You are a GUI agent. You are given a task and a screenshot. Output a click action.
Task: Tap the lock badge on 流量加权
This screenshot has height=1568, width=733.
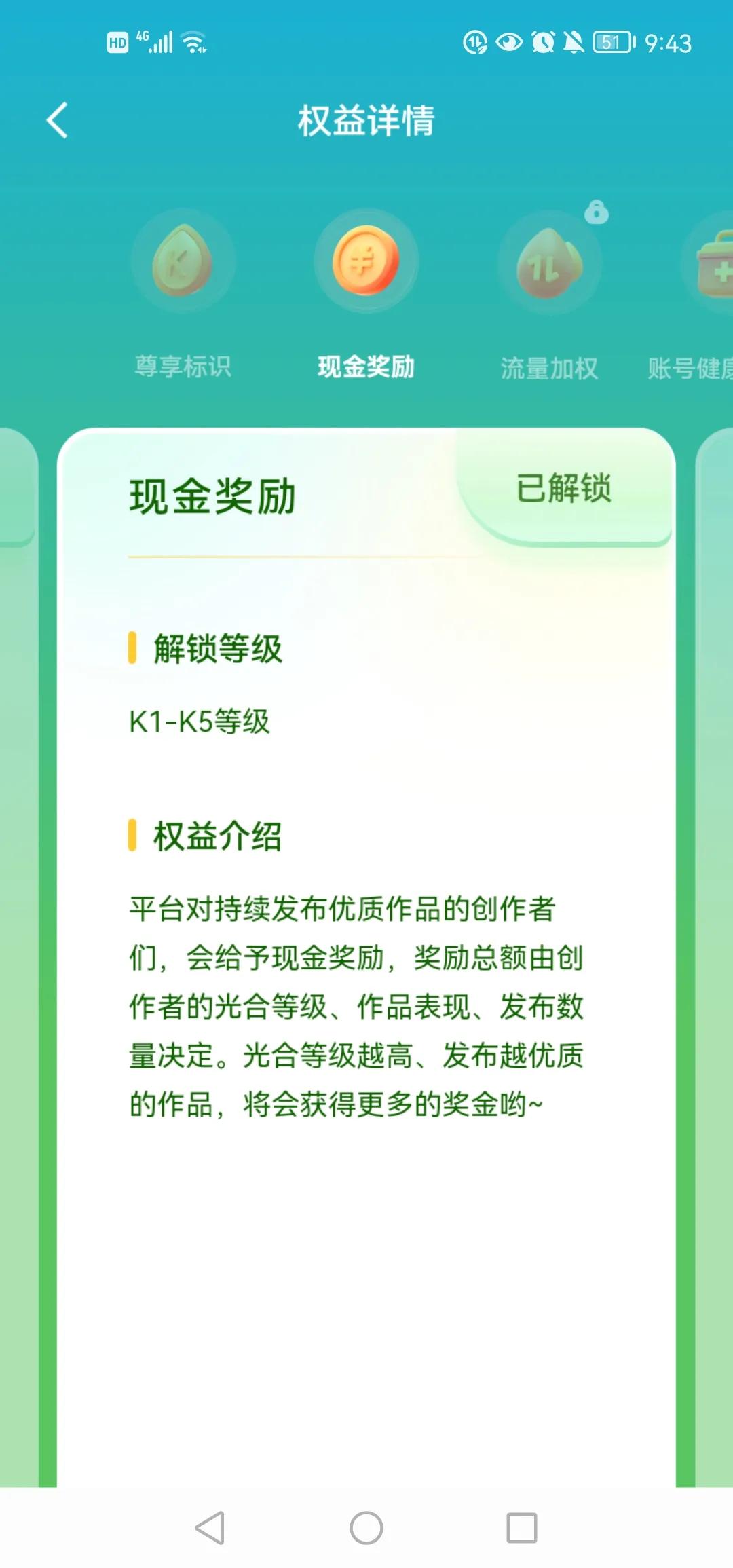pos(596,212)
